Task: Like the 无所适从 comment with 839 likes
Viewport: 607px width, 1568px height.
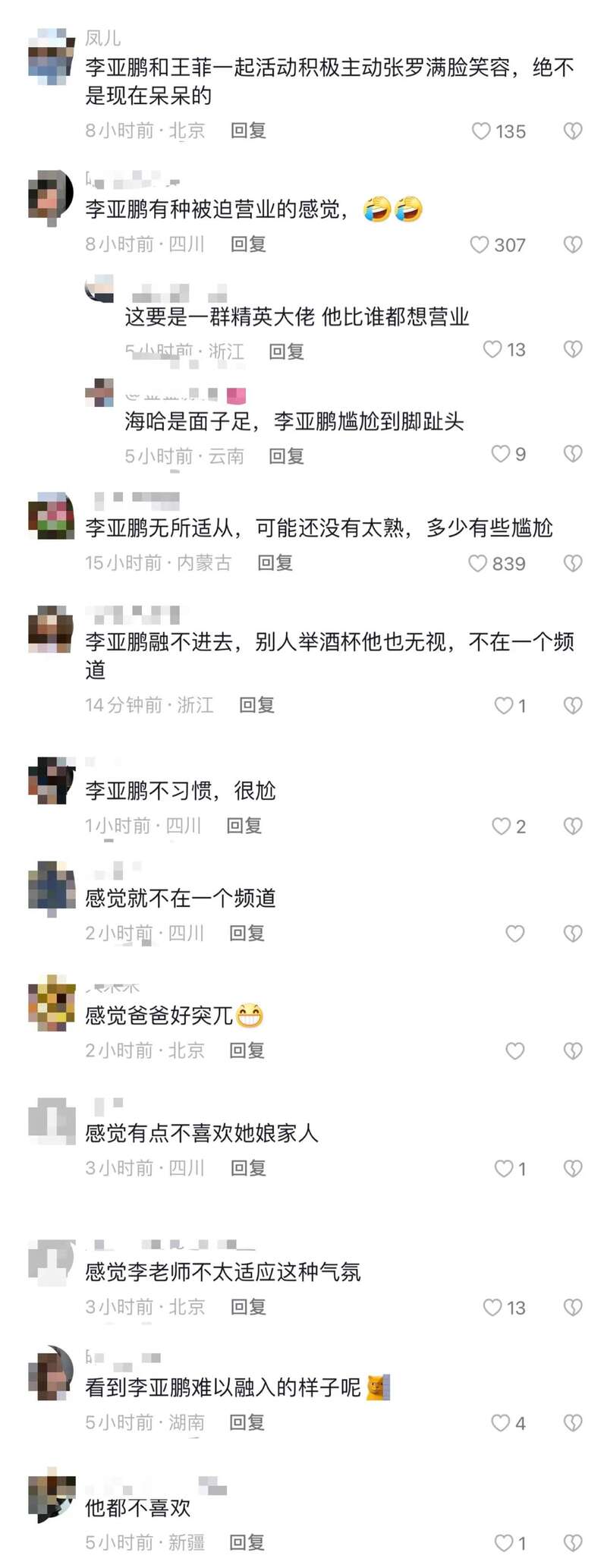Action: (477, 563)
